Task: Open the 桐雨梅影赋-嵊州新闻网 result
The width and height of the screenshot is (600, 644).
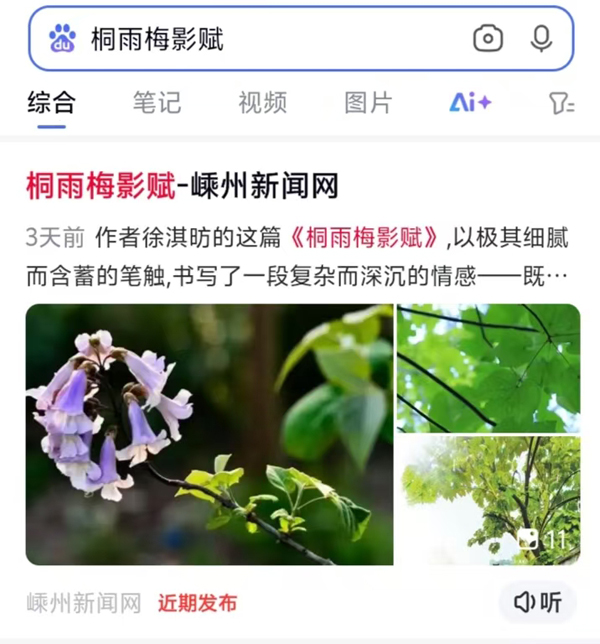Action: (x=182, y=185)
